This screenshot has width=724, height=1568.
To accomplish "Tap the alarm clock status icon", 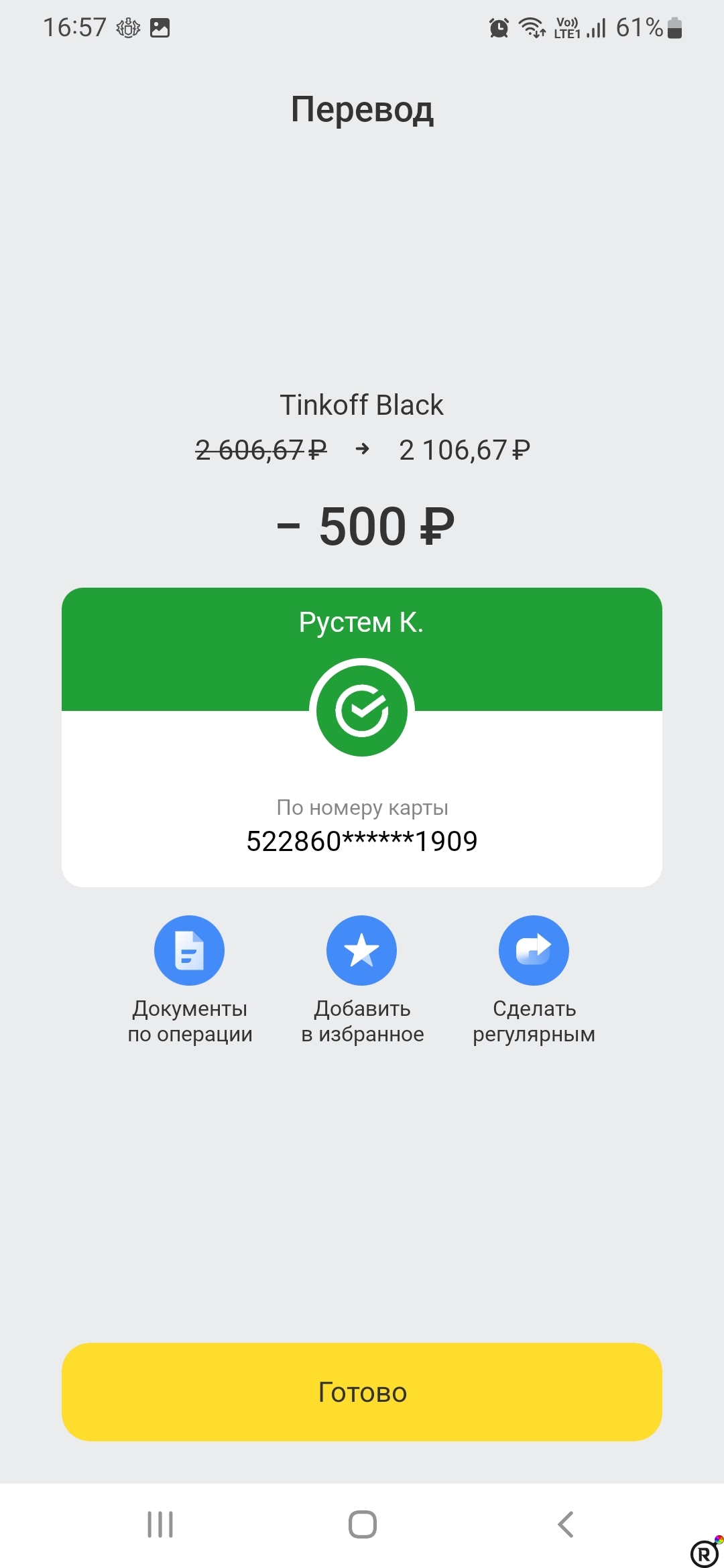I will coord(498,27).
